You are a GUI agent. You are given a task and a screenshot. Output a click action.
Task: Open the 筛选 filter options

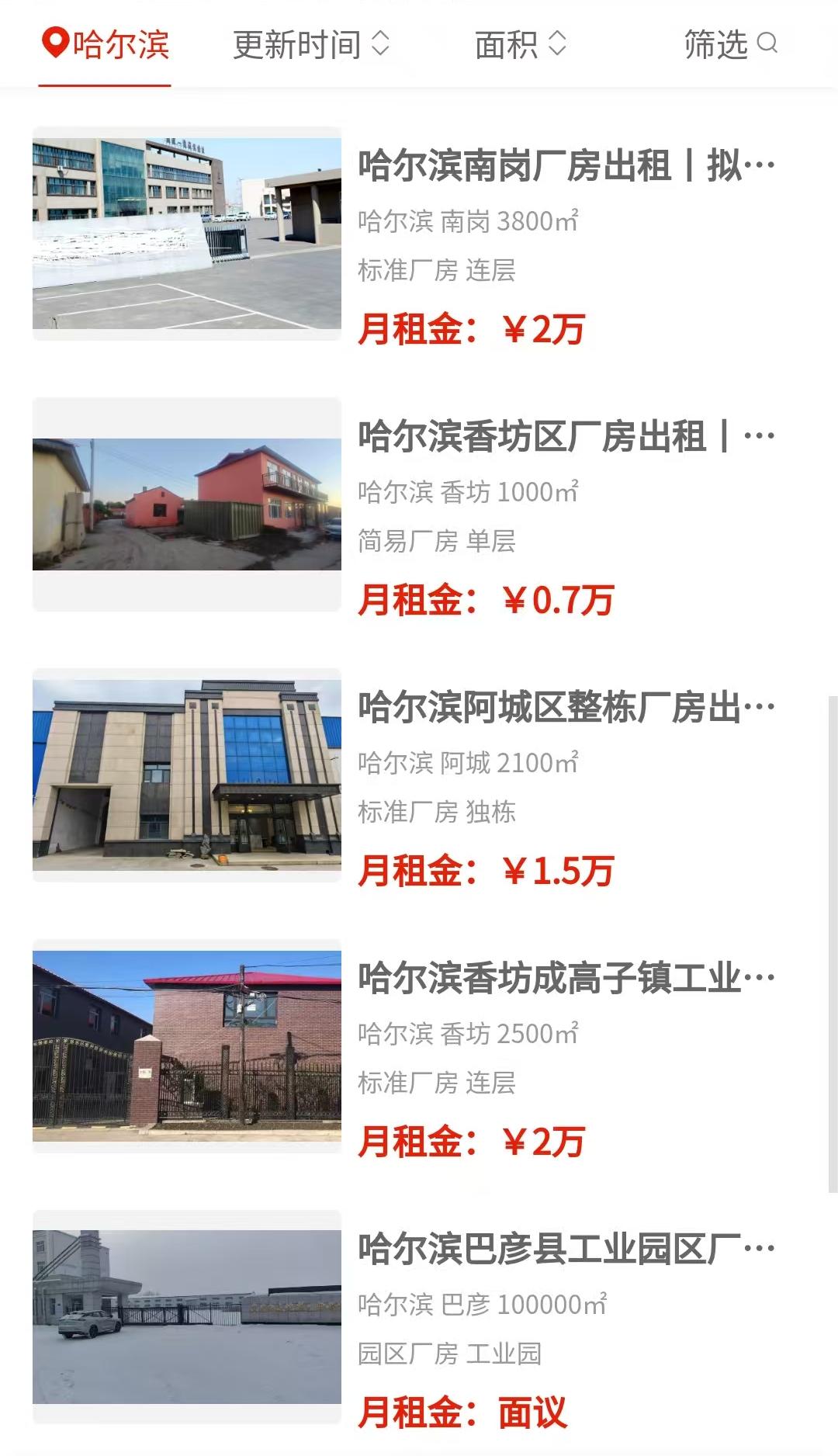click(730, 44)
